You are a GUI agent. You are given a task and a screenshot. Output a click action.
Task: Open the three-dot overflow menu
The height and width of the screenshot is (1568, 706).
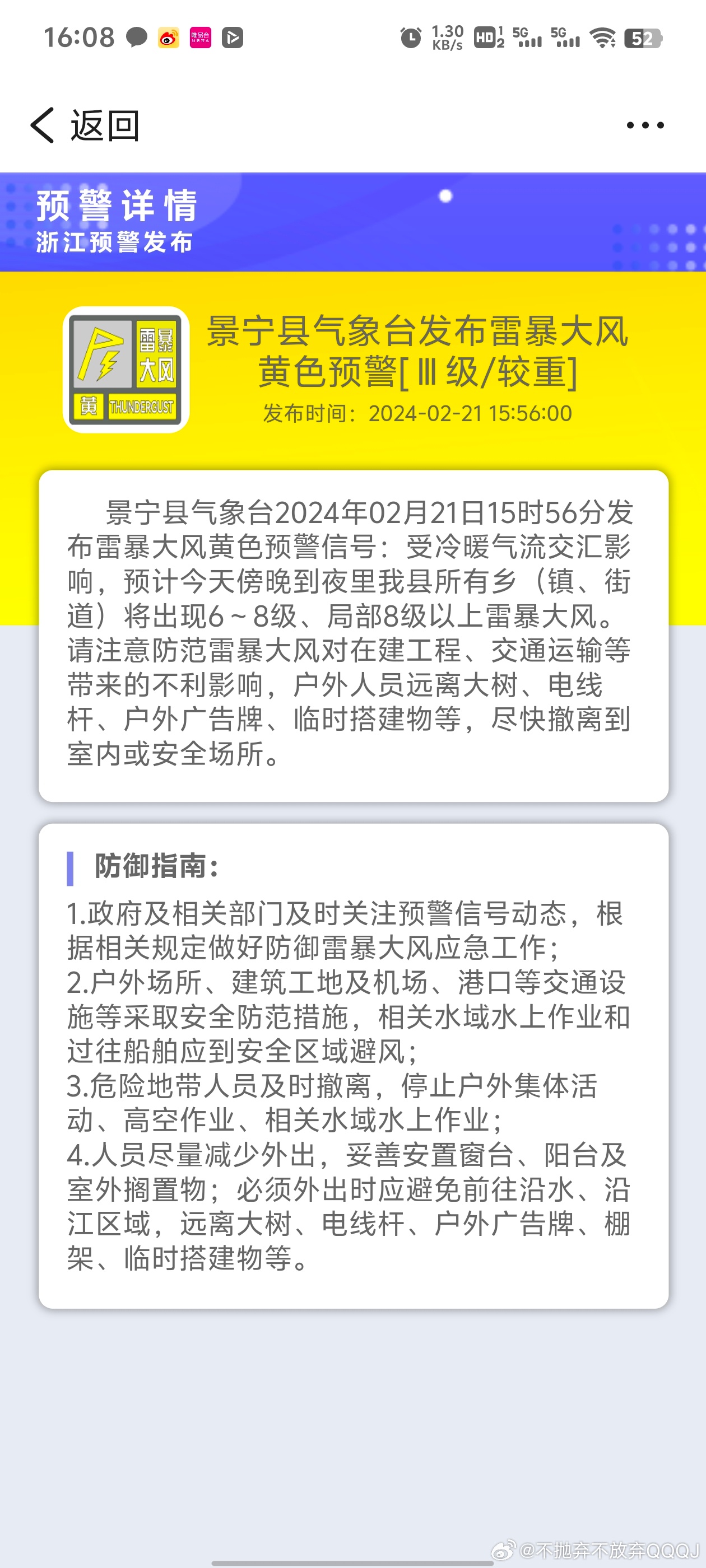pos(645,125)
